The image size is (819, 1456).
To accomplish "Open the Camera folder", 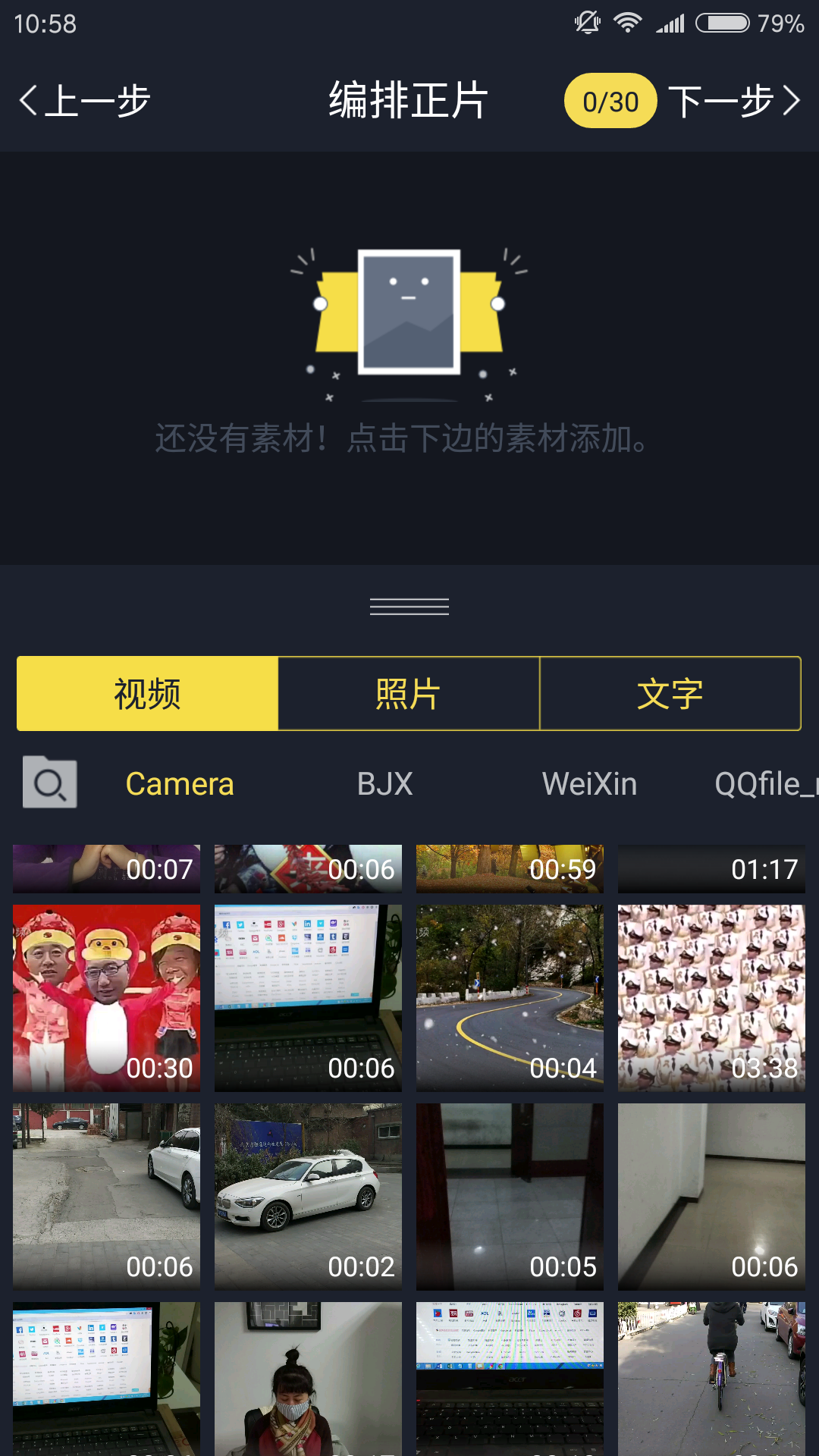I will point(180,784).
